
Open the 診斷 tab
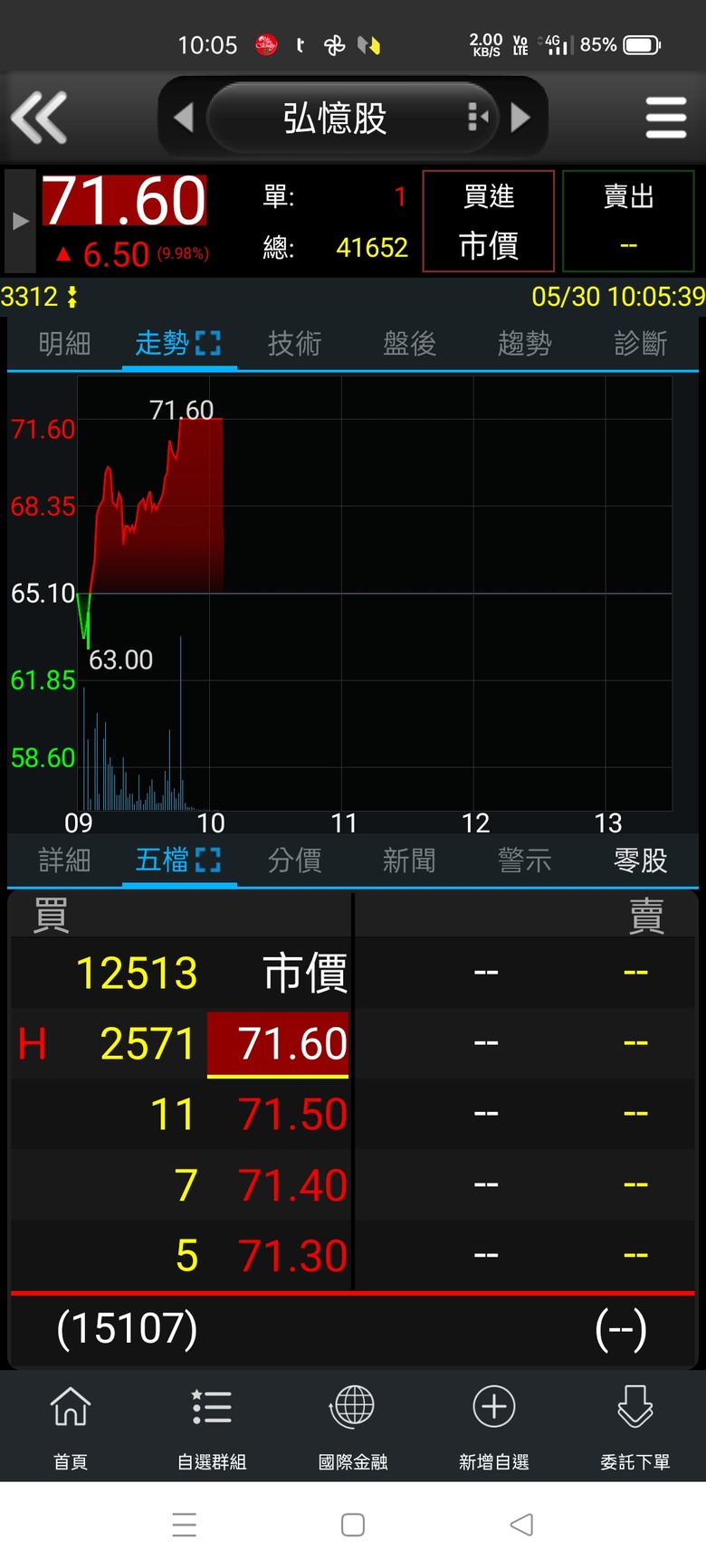click(x=640, y=344)
